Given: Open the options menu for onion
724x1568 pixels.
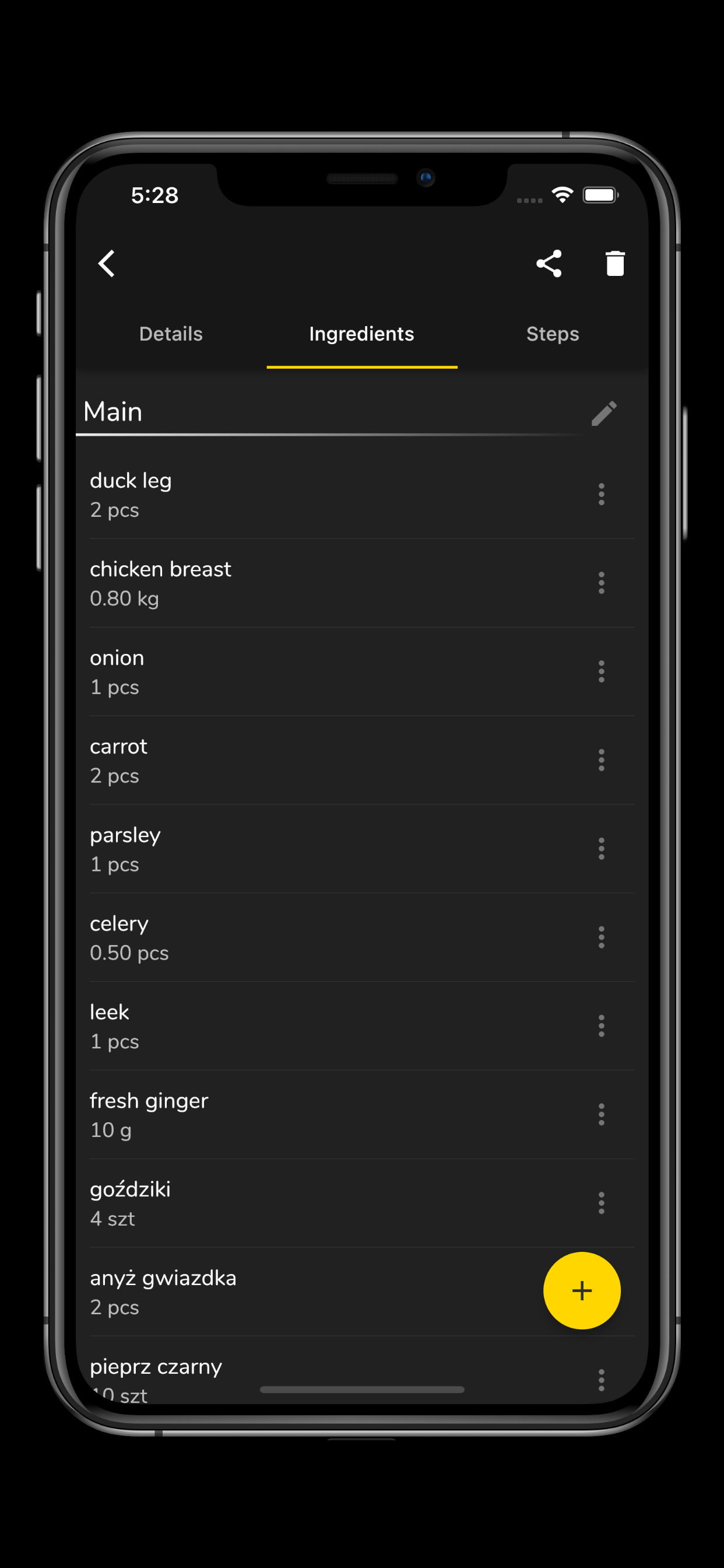Looking at the screenshot, I should pyautogui.click(x=601, y=671).
